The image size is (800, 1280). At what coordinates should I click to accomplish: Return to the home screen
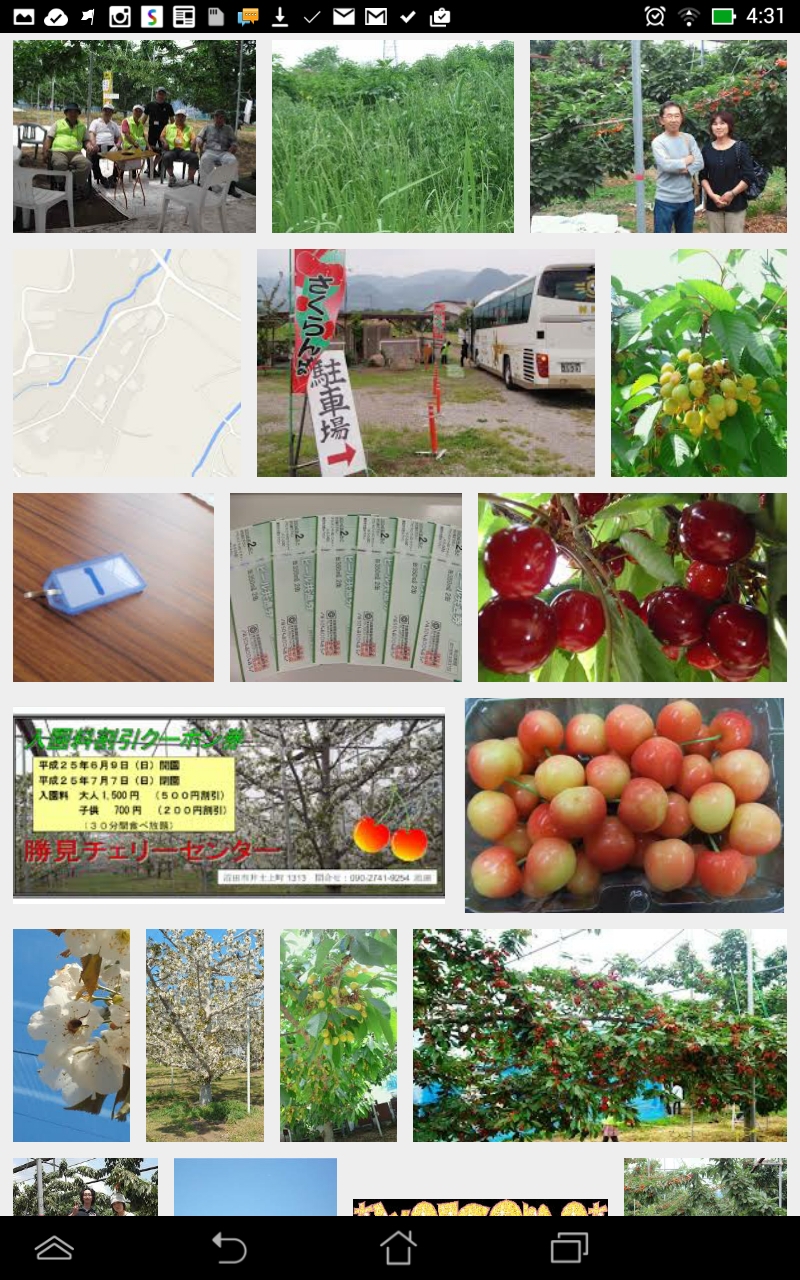tap(398, 1247)
